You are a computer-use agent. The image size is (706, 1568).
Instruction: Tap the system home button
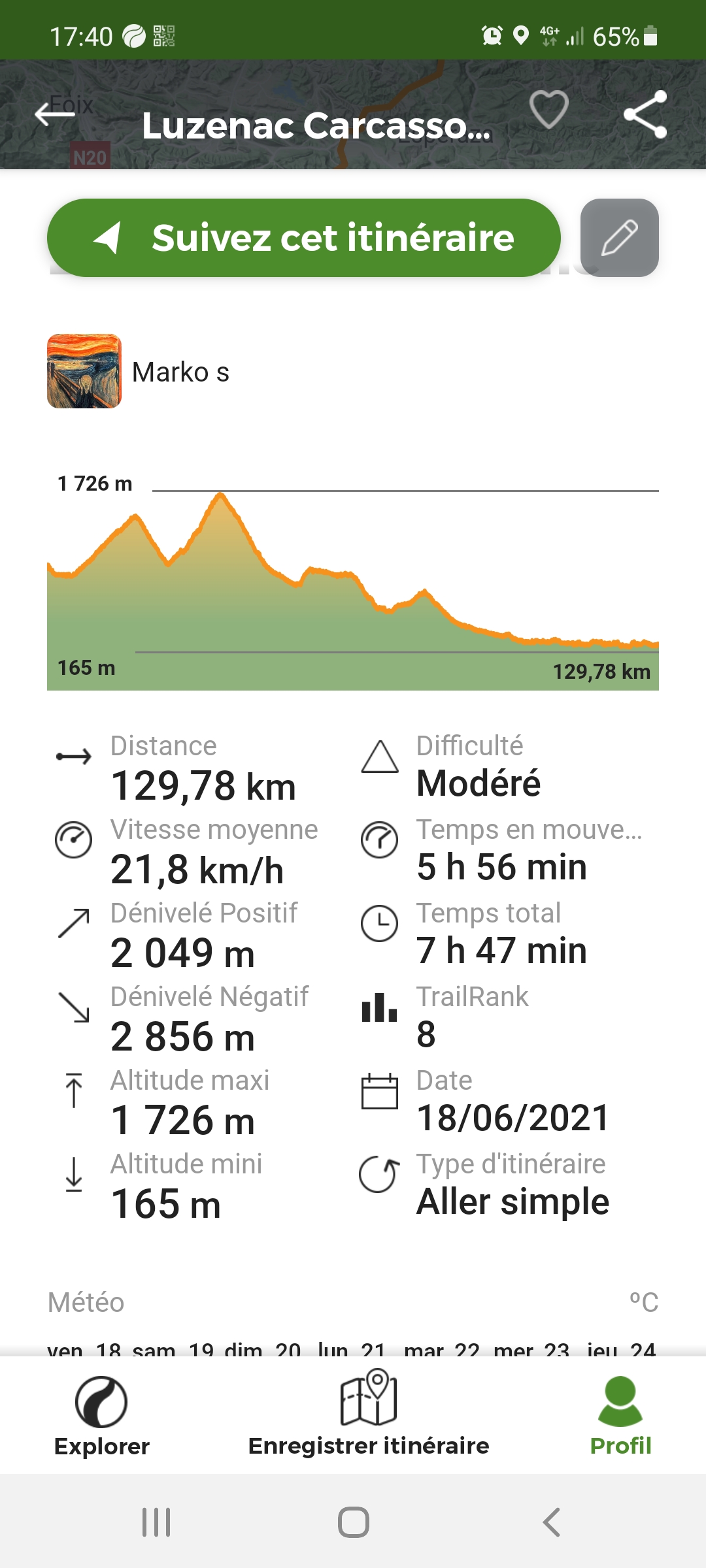click(353, 1522)
